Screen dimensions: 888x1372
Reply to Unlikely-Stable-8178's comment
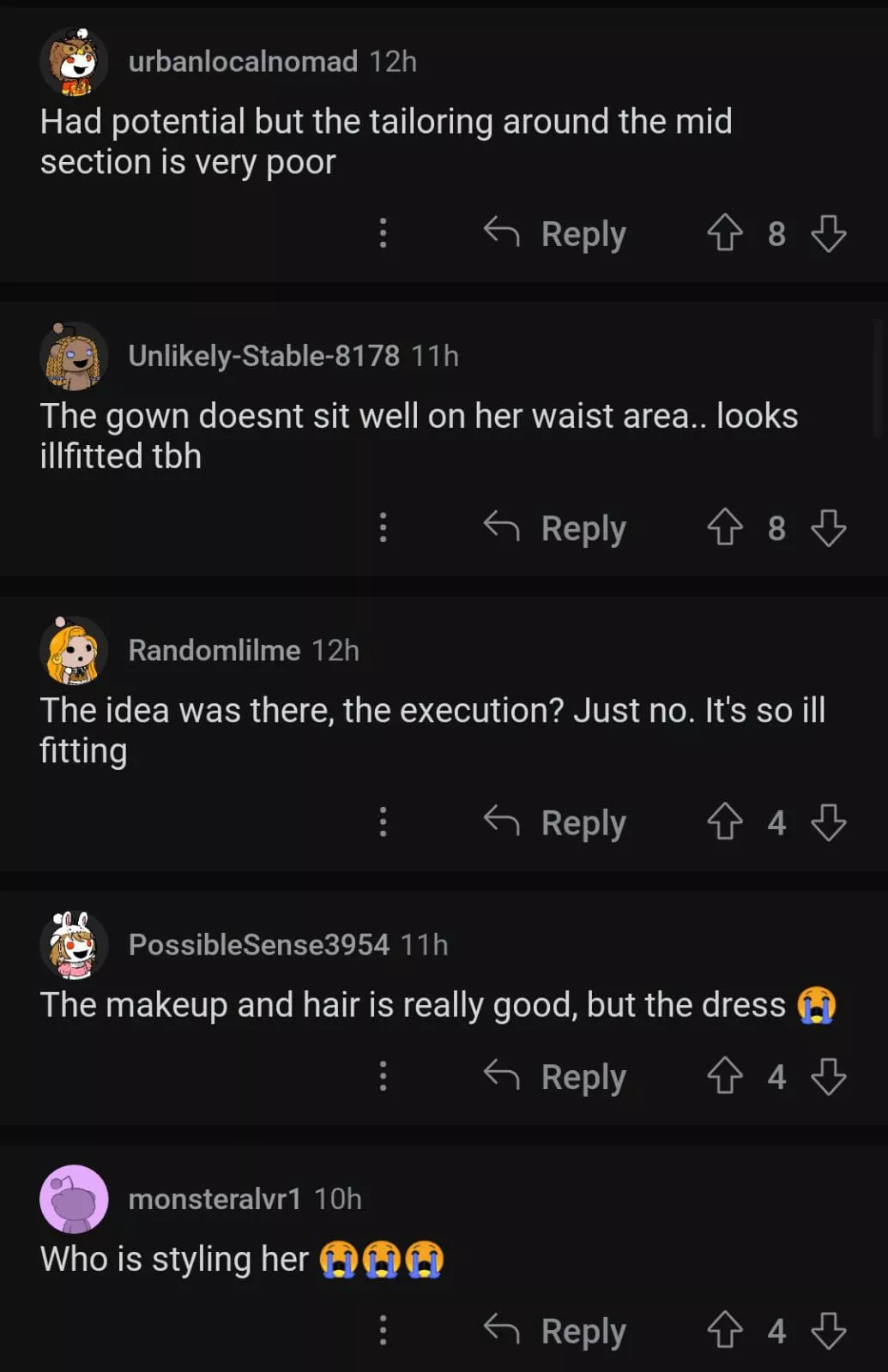tap(556, 527)
